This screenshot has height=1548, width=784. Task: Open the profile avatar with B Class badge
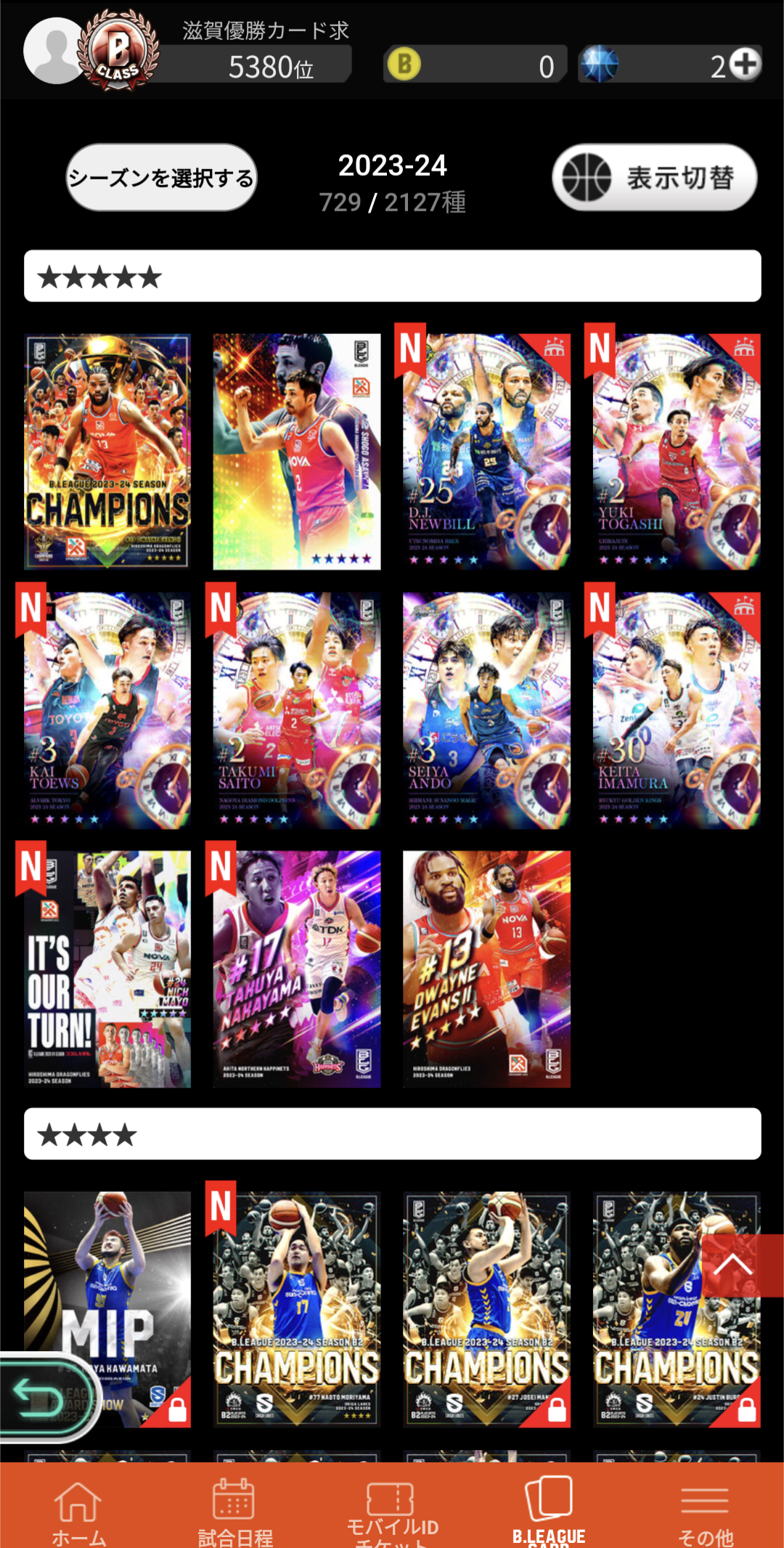coord(91,51)
